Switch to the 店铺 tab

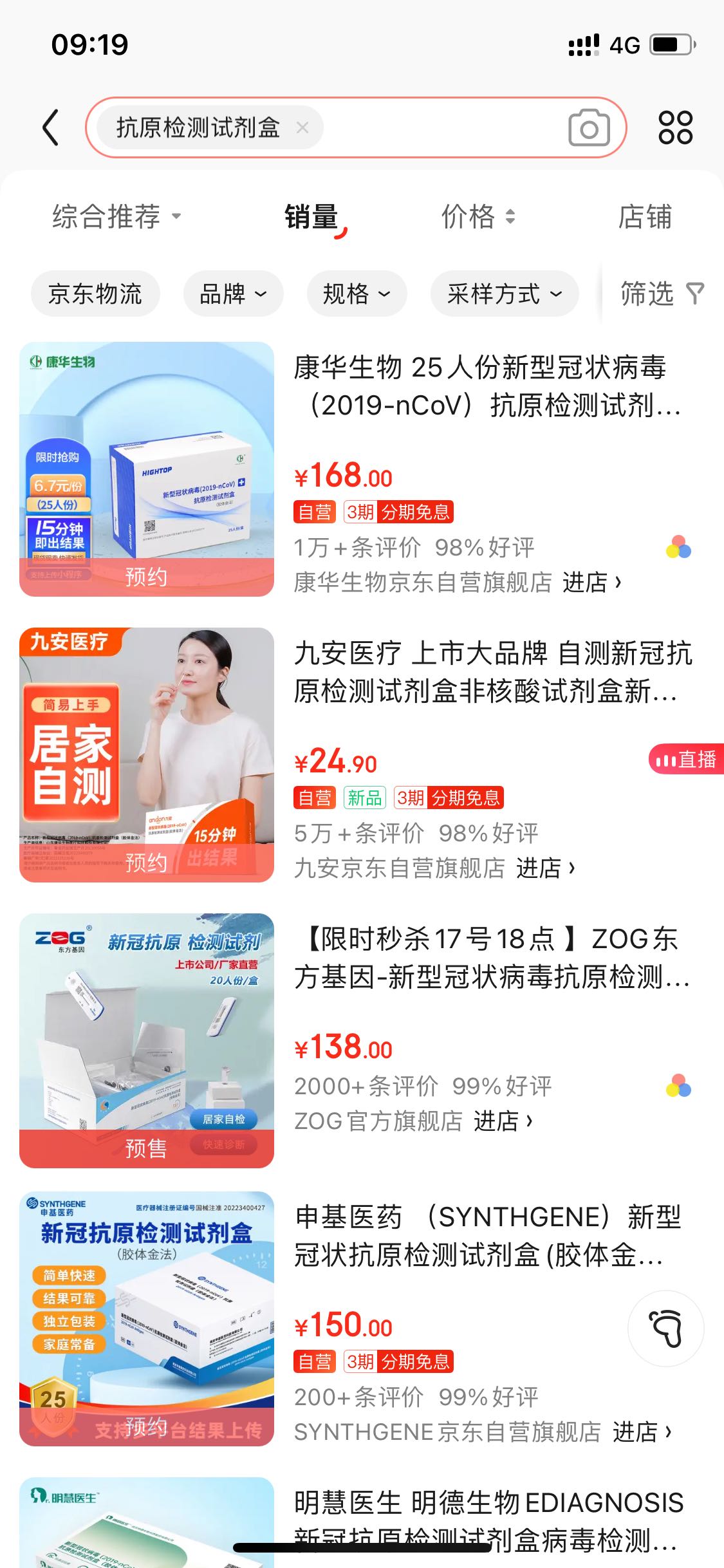645,216
